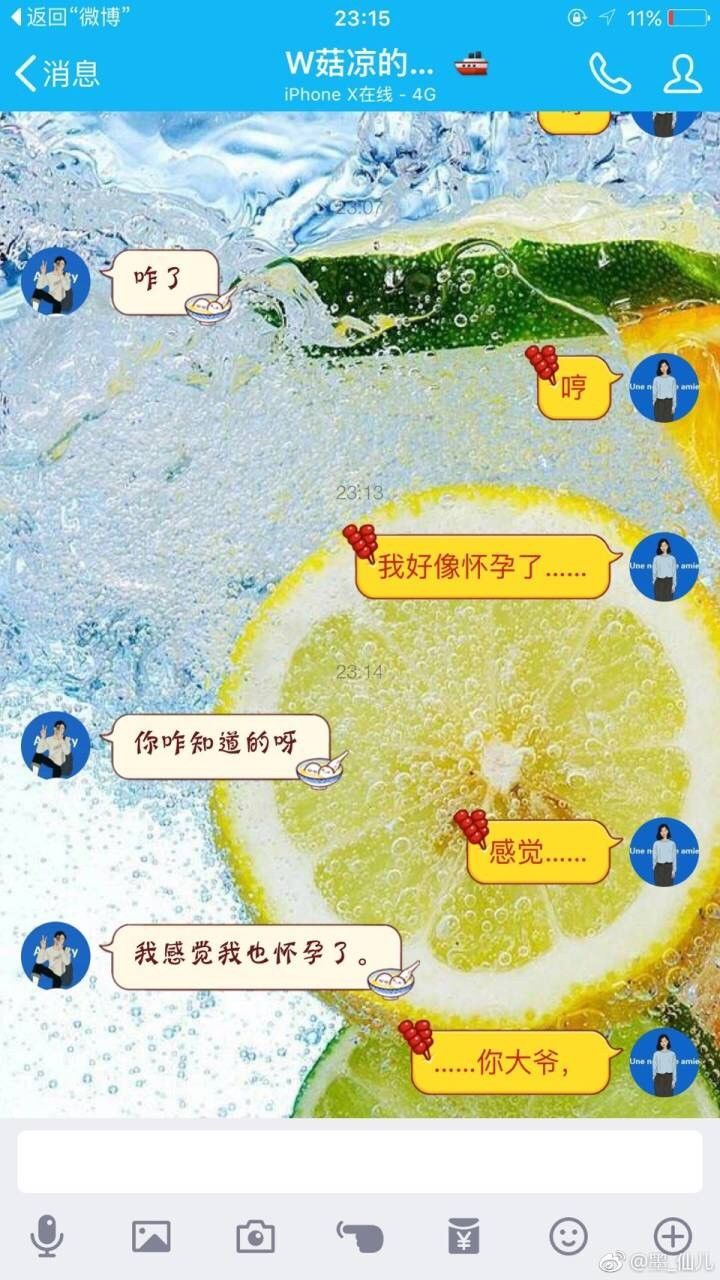The image size is (720, 1280).
Task: Open the camera to take a photo
Action: pyautogui.click(x=255, y=1237)
